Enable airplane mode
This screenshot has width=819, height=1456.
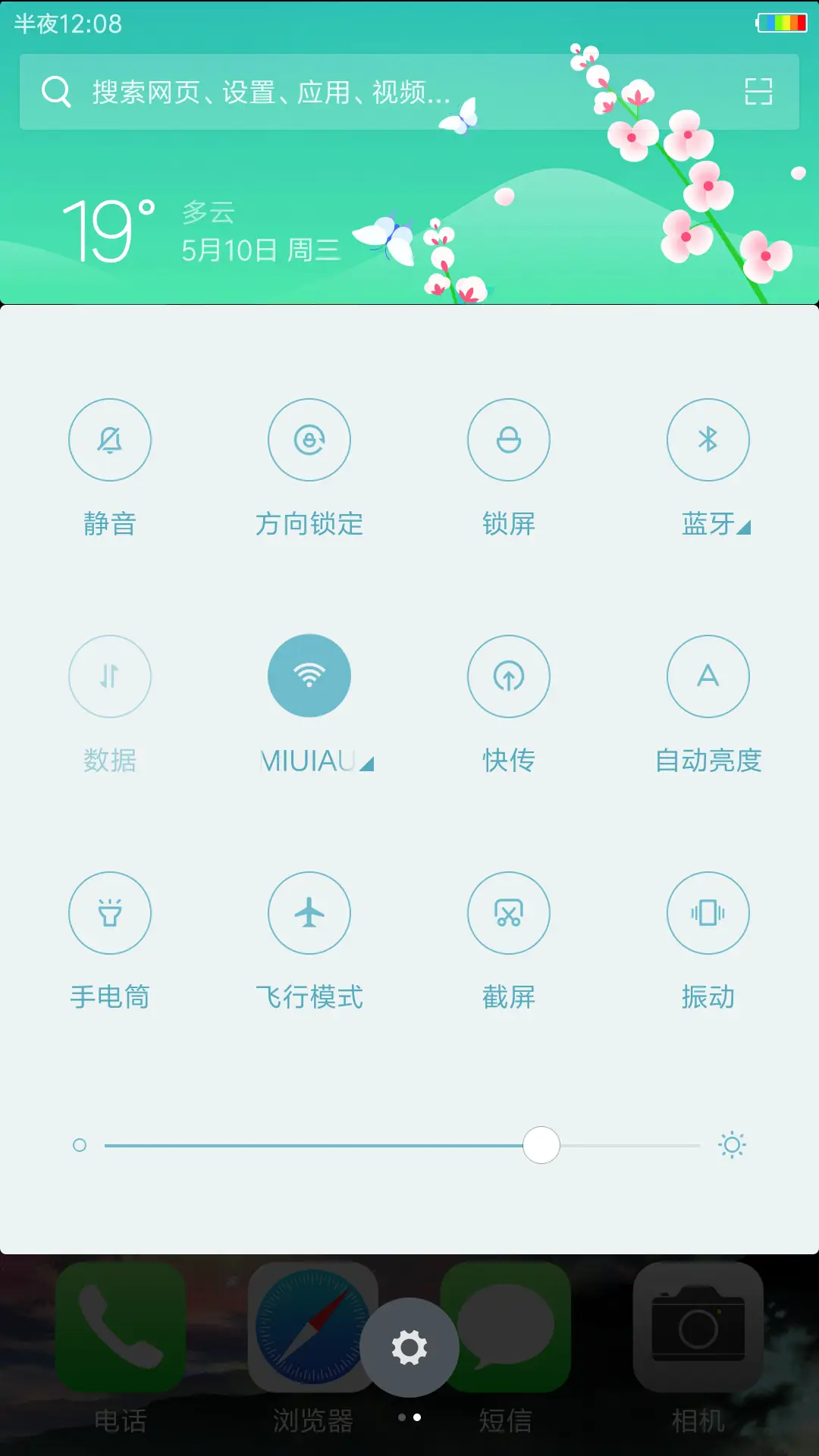point(309,913)
